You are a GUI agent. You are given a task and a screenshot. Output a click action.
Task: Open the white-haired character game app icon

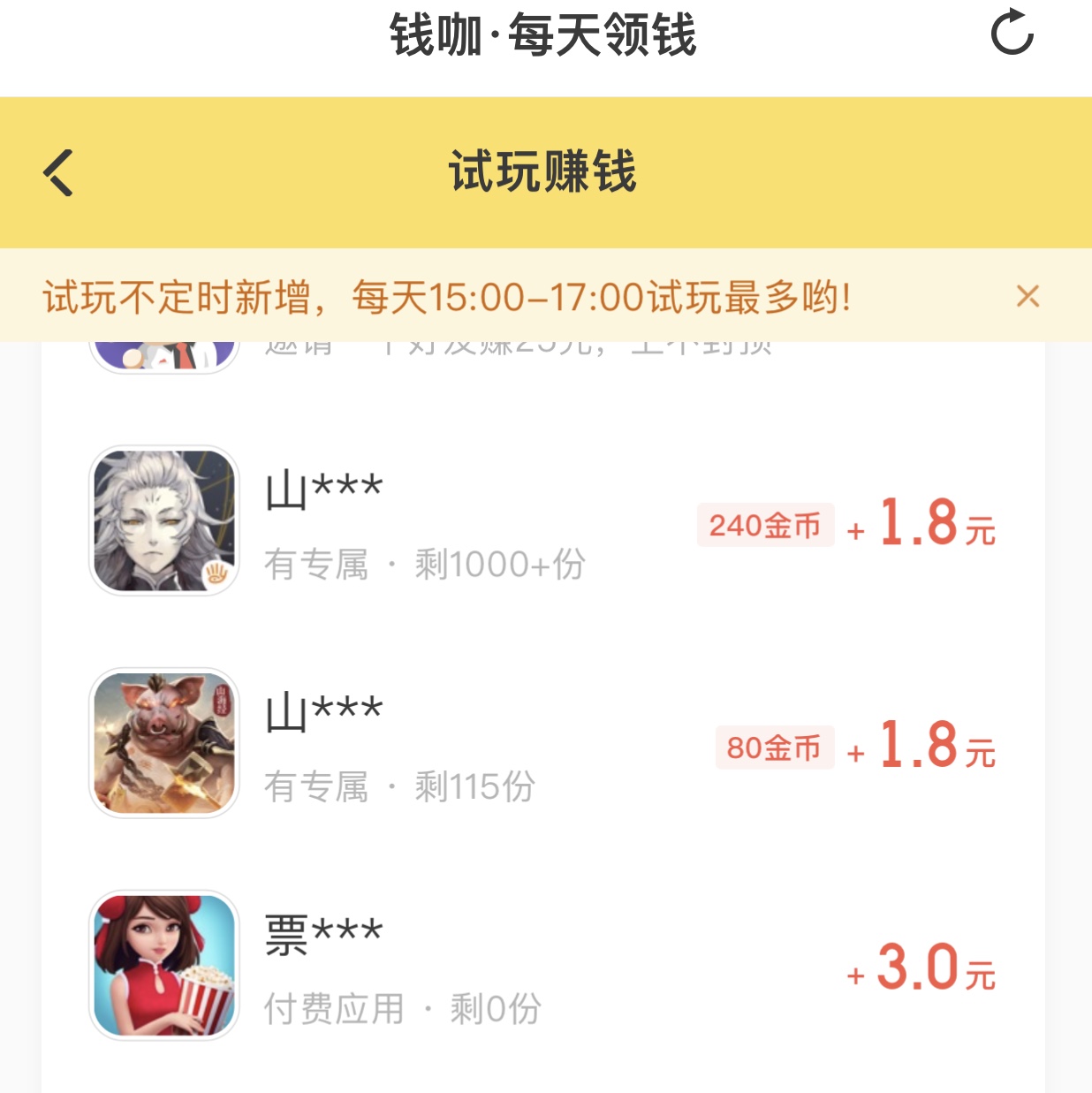[x=163, y=520]
